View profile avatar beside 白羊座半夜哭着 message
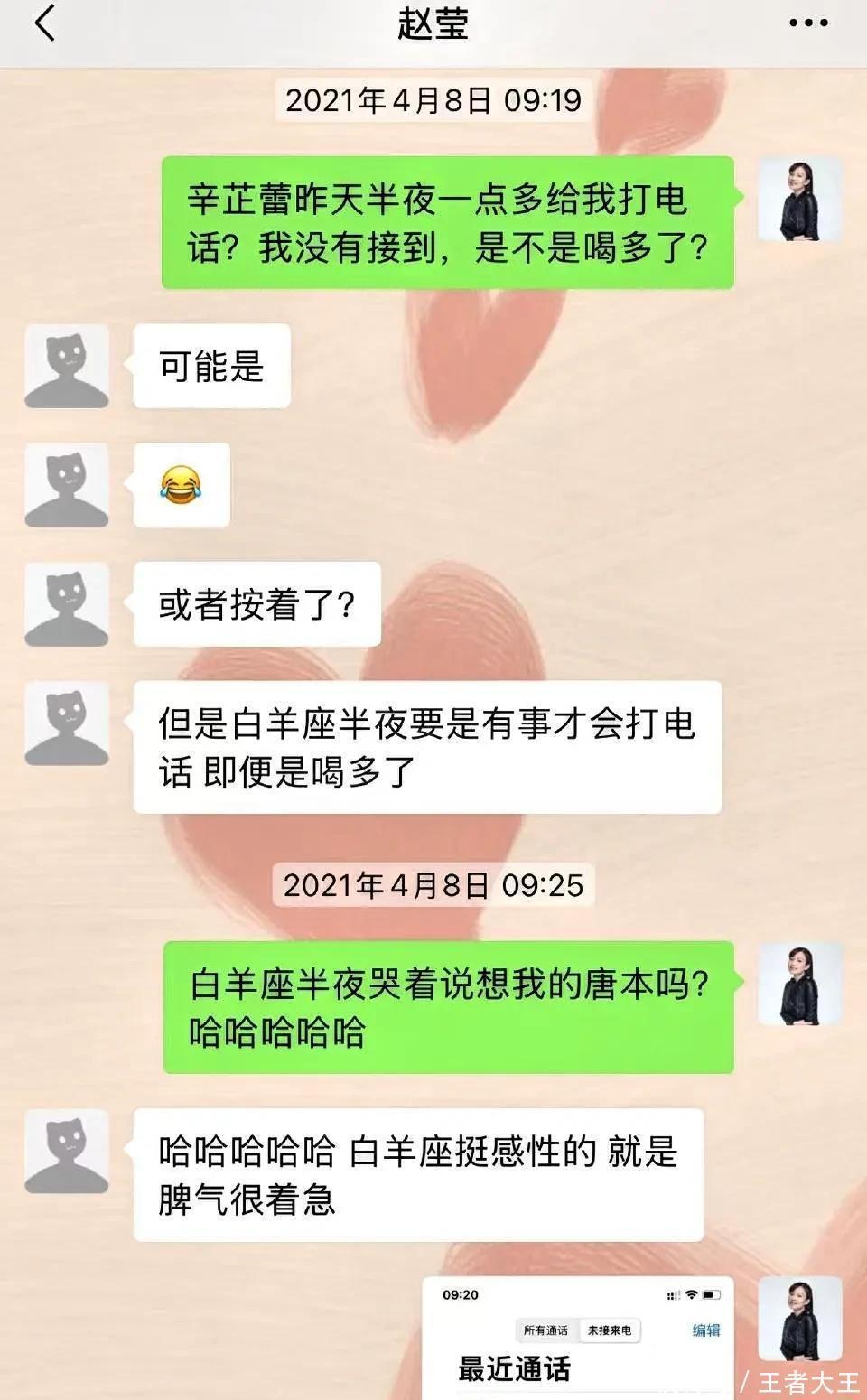 click(x=799, y=985)
